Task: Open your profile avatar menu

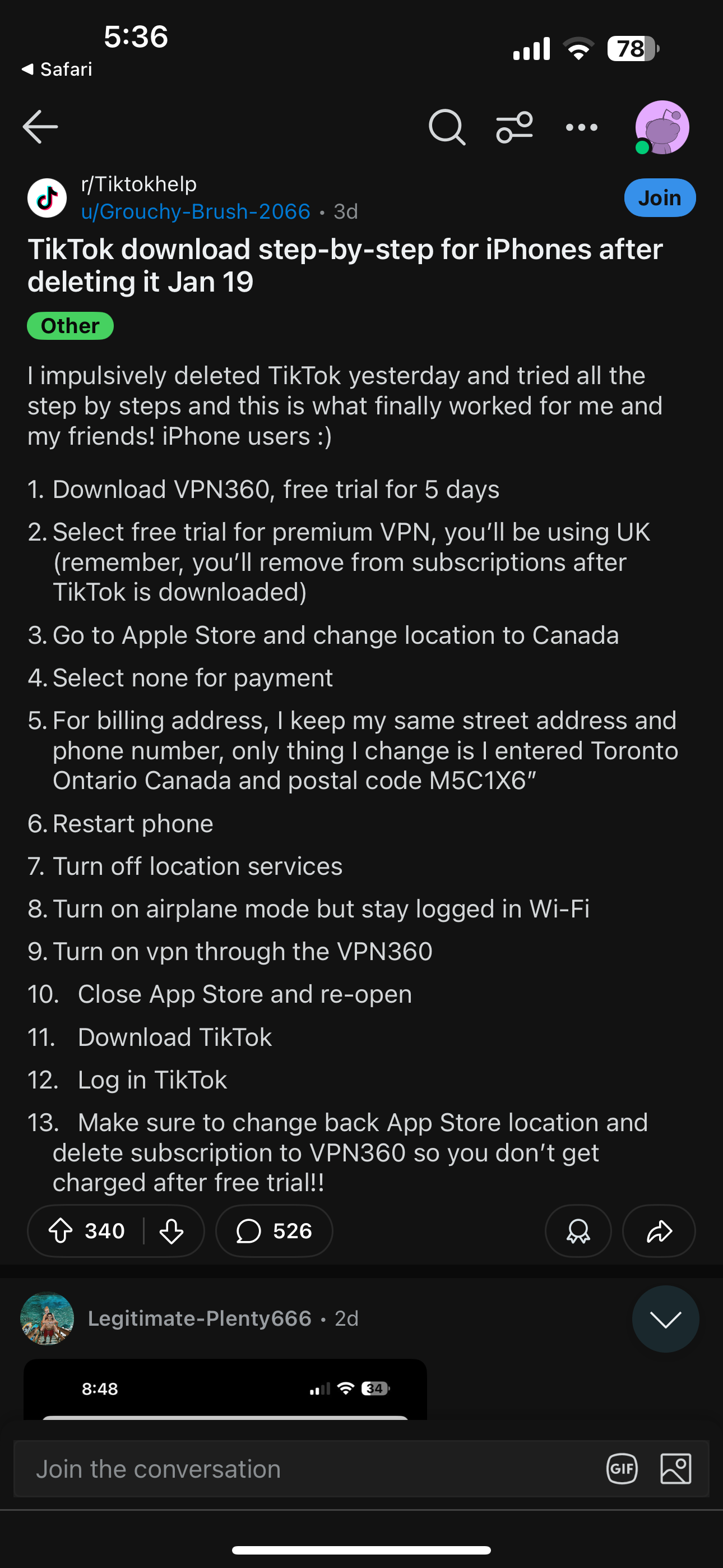Action: (x=662, y=127)
